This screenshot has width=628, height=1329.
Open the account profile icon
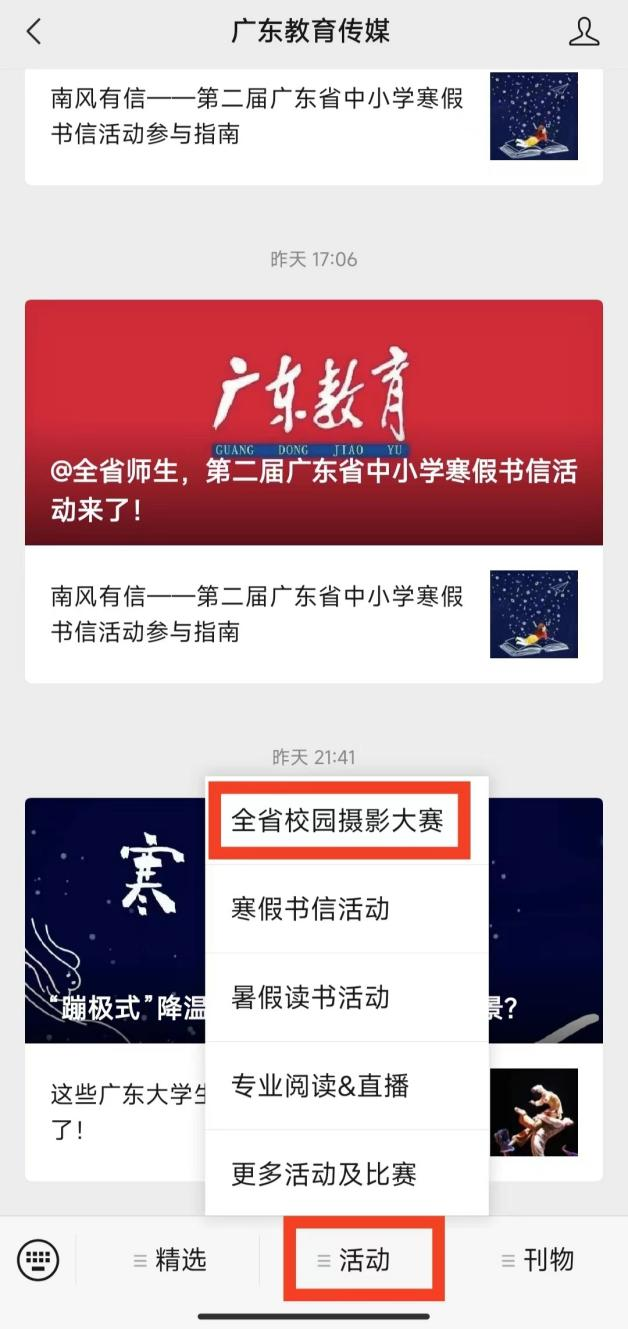tap(583, 32)
